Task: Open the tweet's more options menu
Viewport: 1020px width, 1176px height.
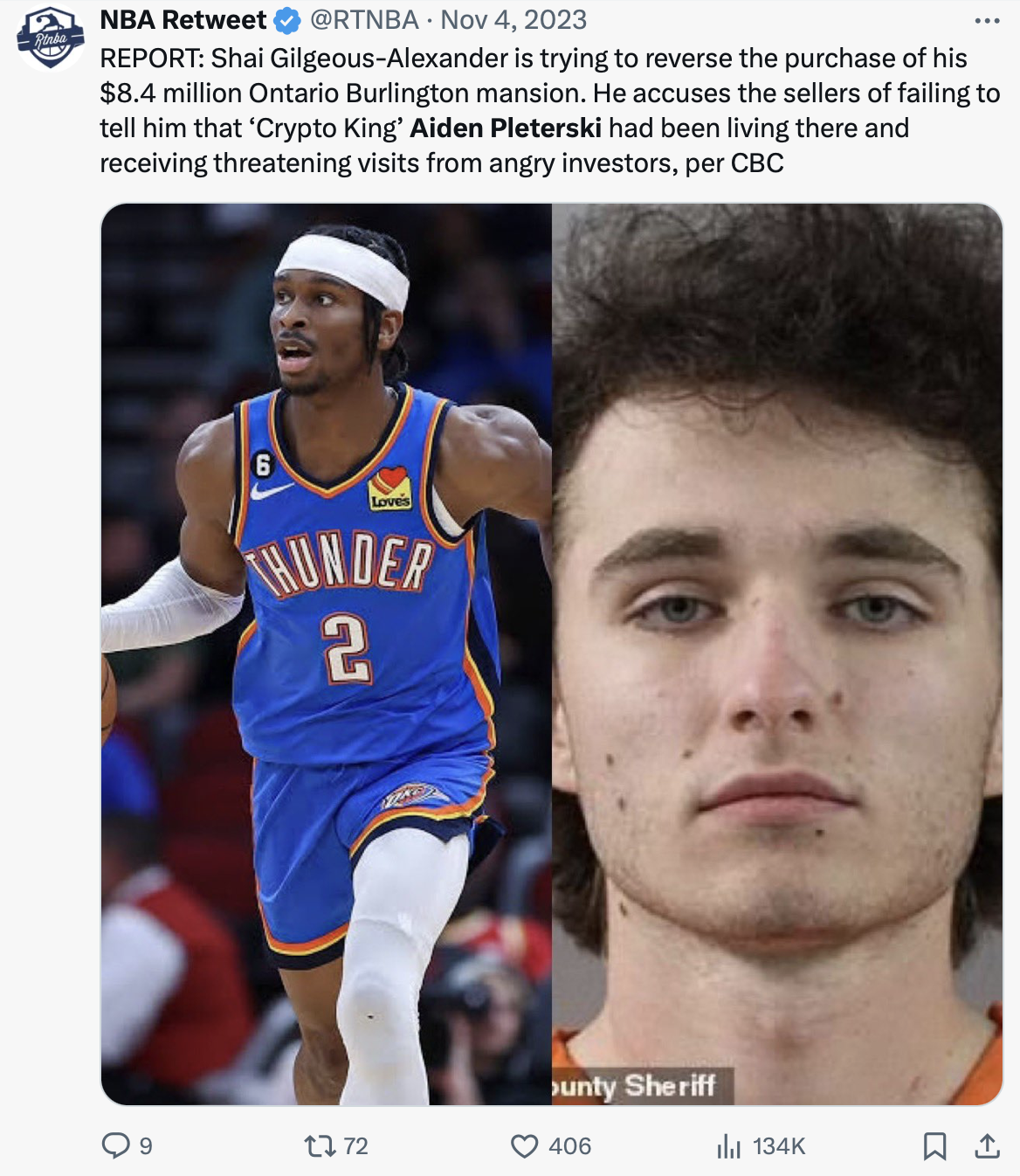Action: click(x=987, y=20)
